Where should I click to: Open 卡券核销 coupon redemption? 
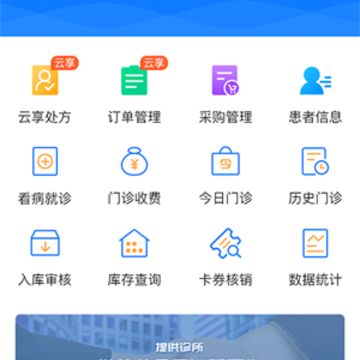pos(225,257)
